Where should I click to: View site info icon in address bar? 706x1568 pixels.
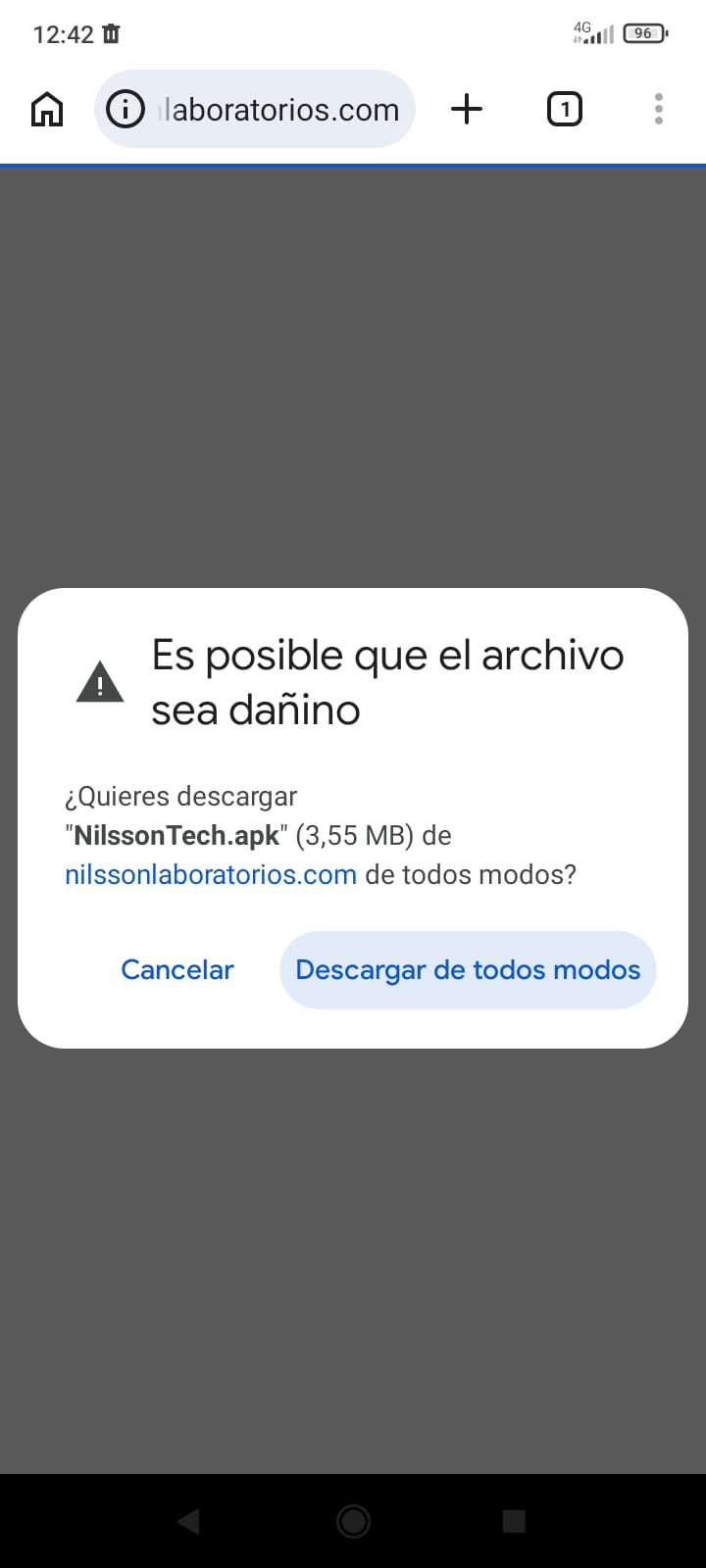click(x=125, y=109)
